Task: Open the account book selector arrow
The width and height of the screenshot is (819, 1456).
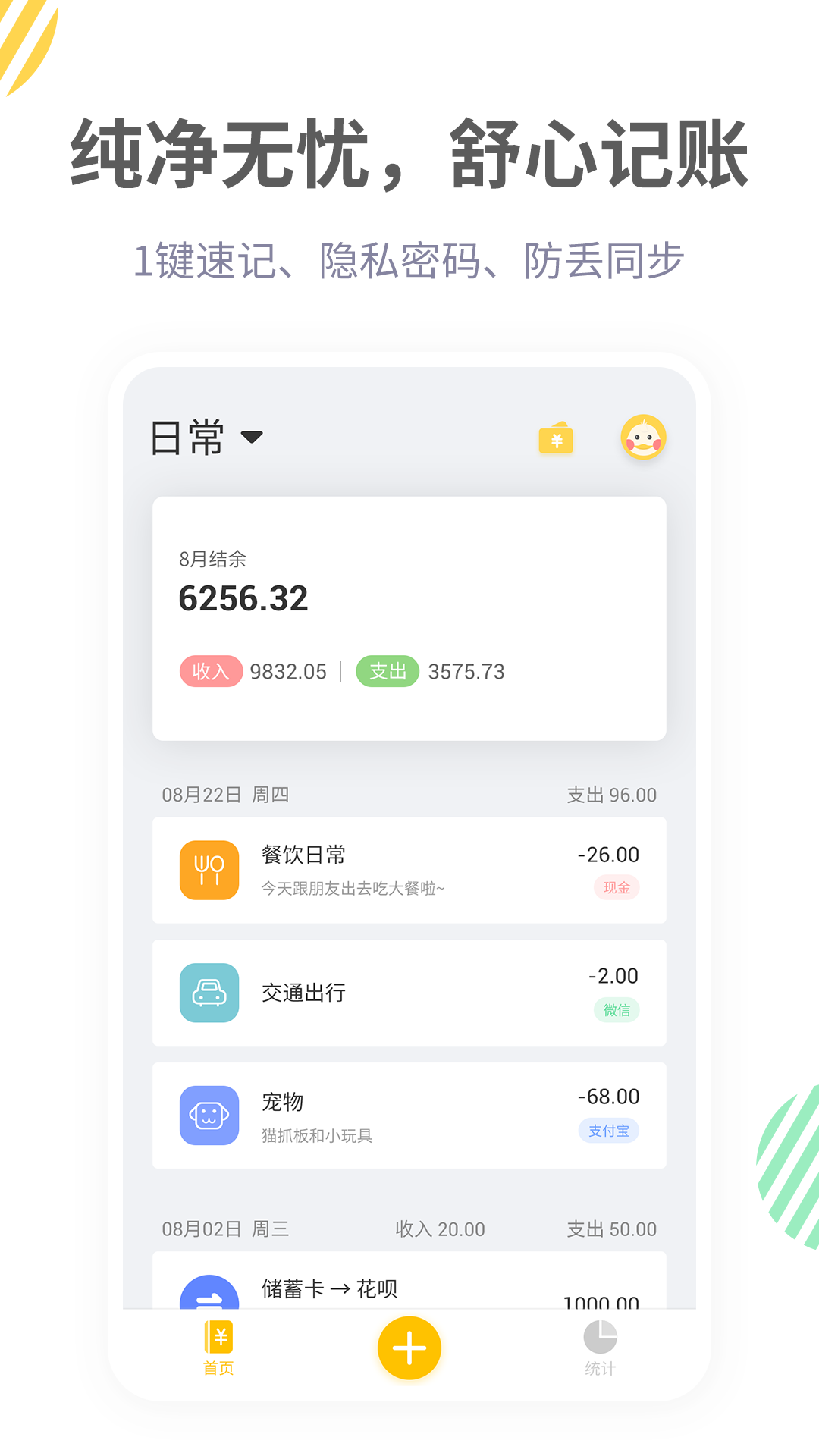Action: tap(253, 438)
